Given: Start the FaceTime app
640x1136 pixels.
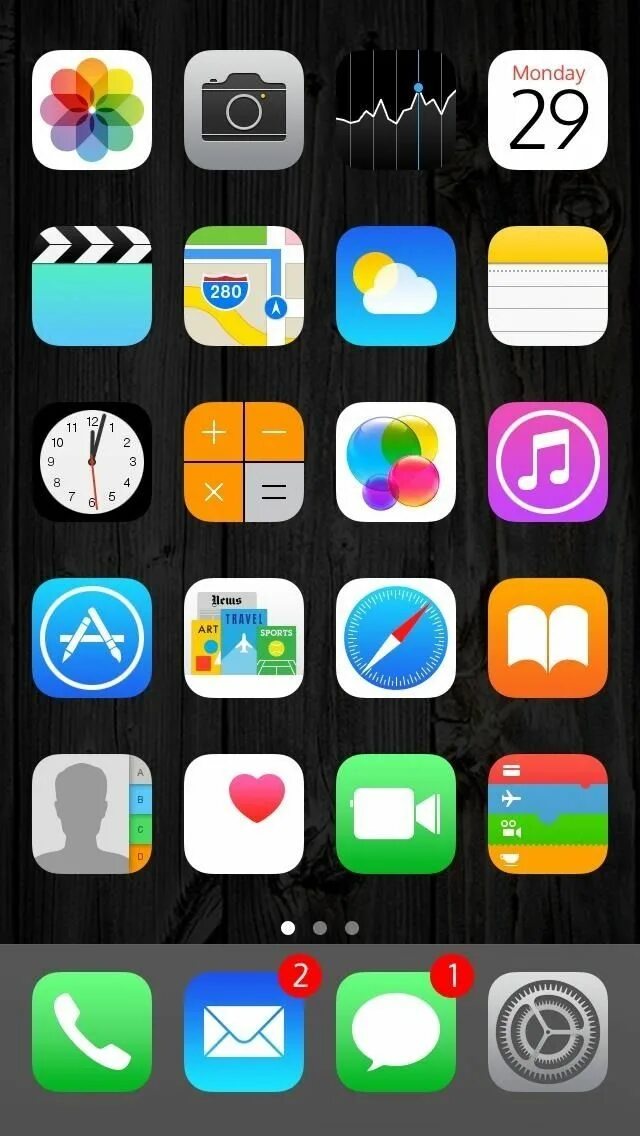Looking at the screenshot, I should (396, 814).
